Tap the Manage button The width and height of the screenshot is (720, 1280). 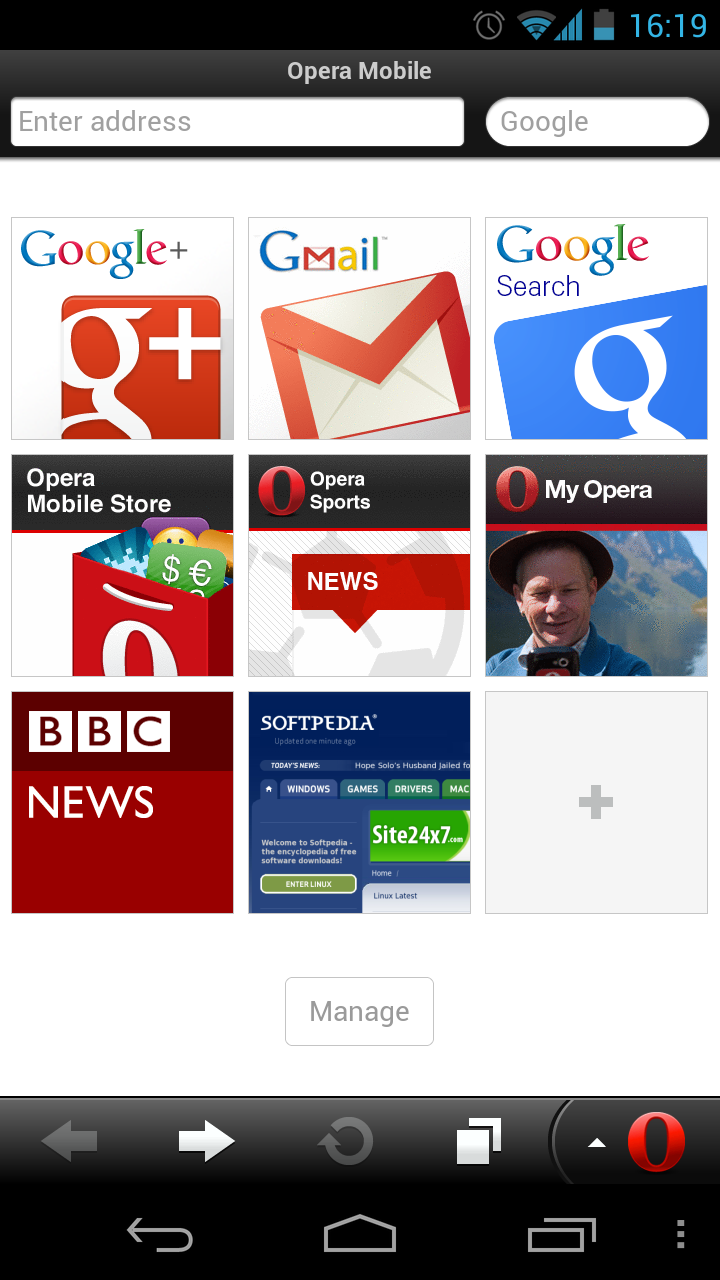pos(359,1011)
